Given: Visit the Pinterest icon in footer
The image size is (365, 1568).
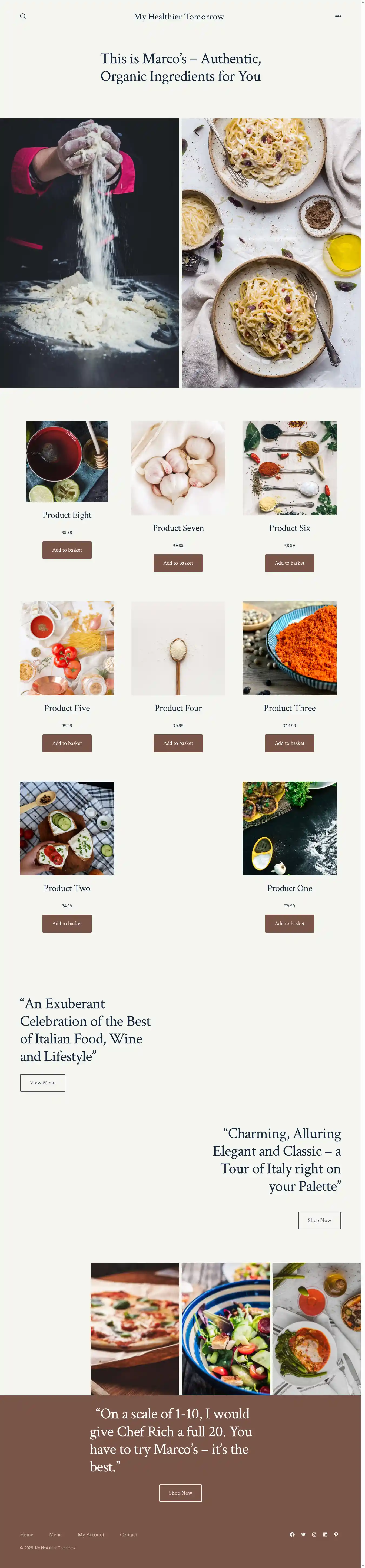Looking at the screenshot, I should tap(336, 1534).
